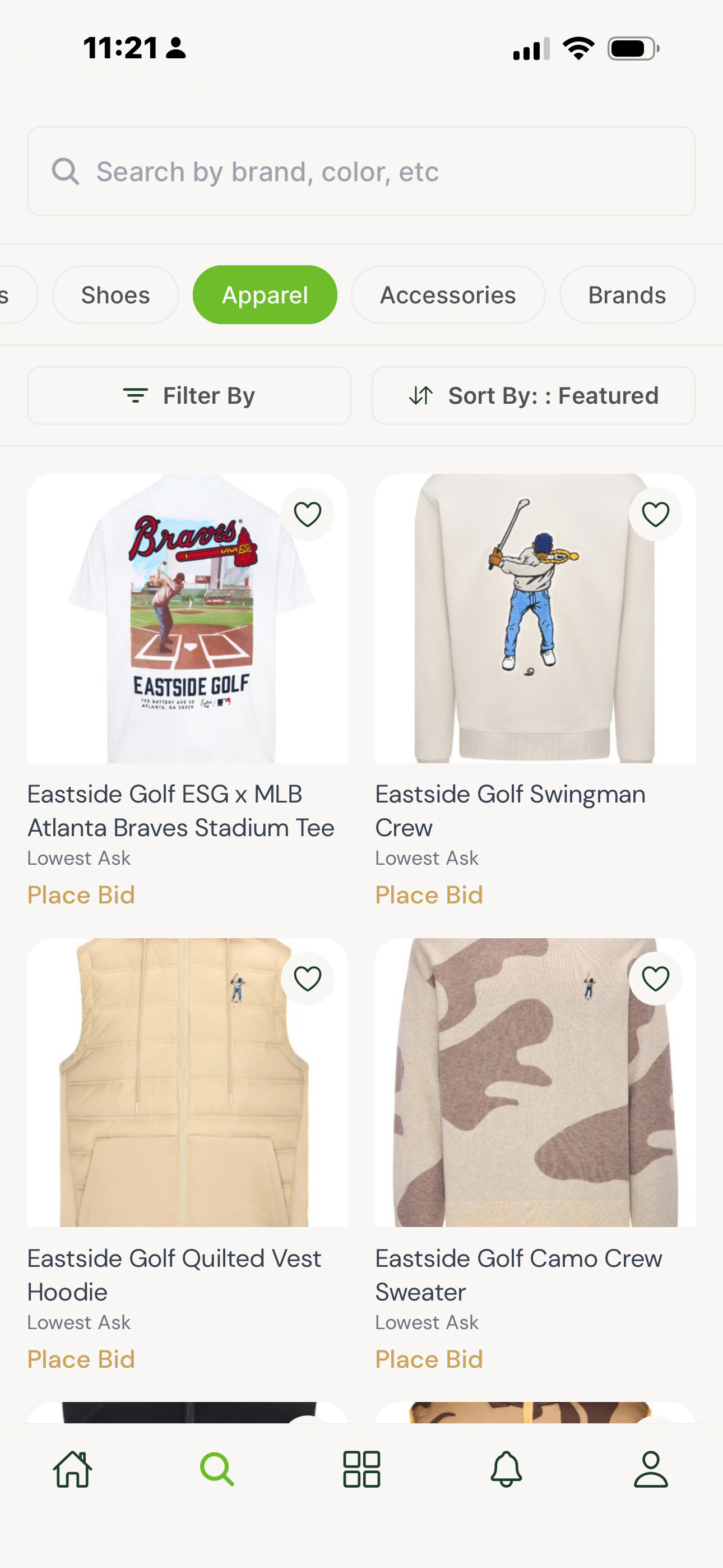Screen dimensions: 723x1568
Task: Tap the Apparel category chip
Action: (265, 294)
